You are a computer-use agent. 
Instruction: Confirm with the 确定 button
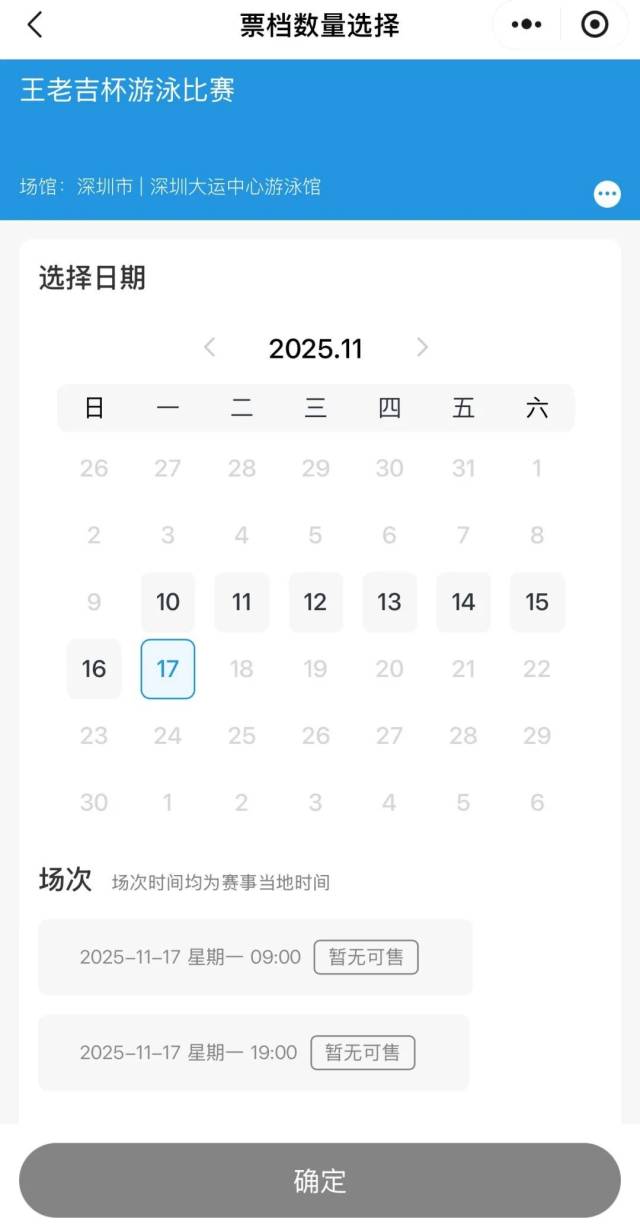(x=320, y=1180)
